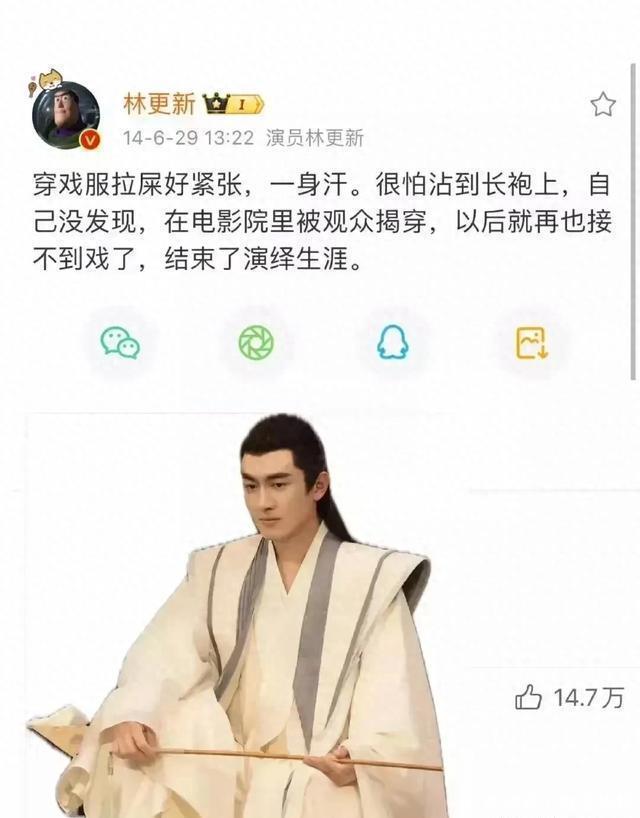Open the 林更新 username link

click(x=158, y=103)
